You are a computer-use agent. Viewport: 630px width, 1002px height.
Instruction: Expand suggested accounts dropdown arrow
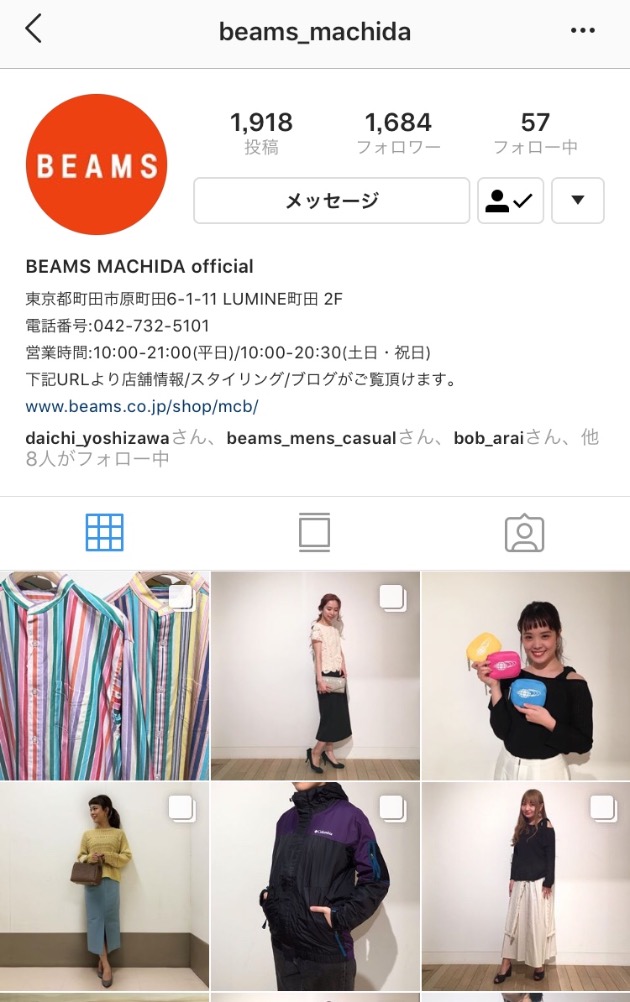click(577, 201)
